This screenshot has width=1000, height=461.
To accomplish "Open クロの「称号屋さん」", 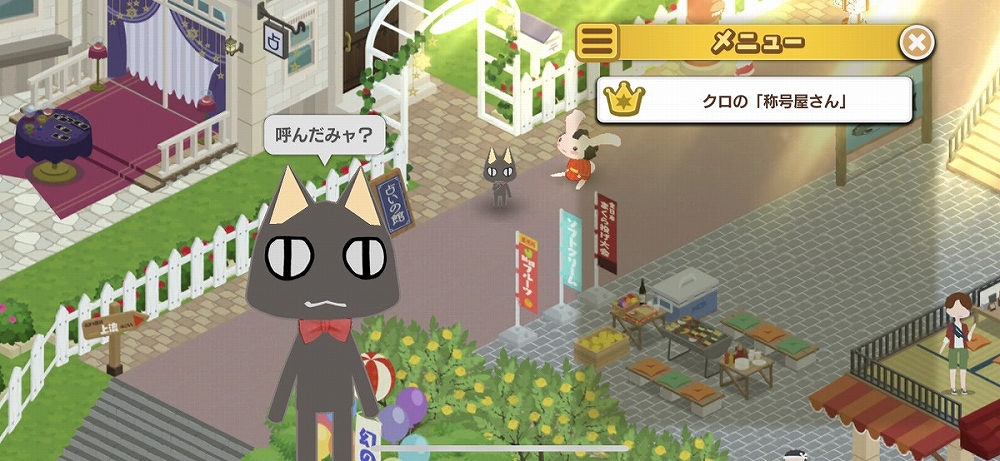I will point(754,100).
